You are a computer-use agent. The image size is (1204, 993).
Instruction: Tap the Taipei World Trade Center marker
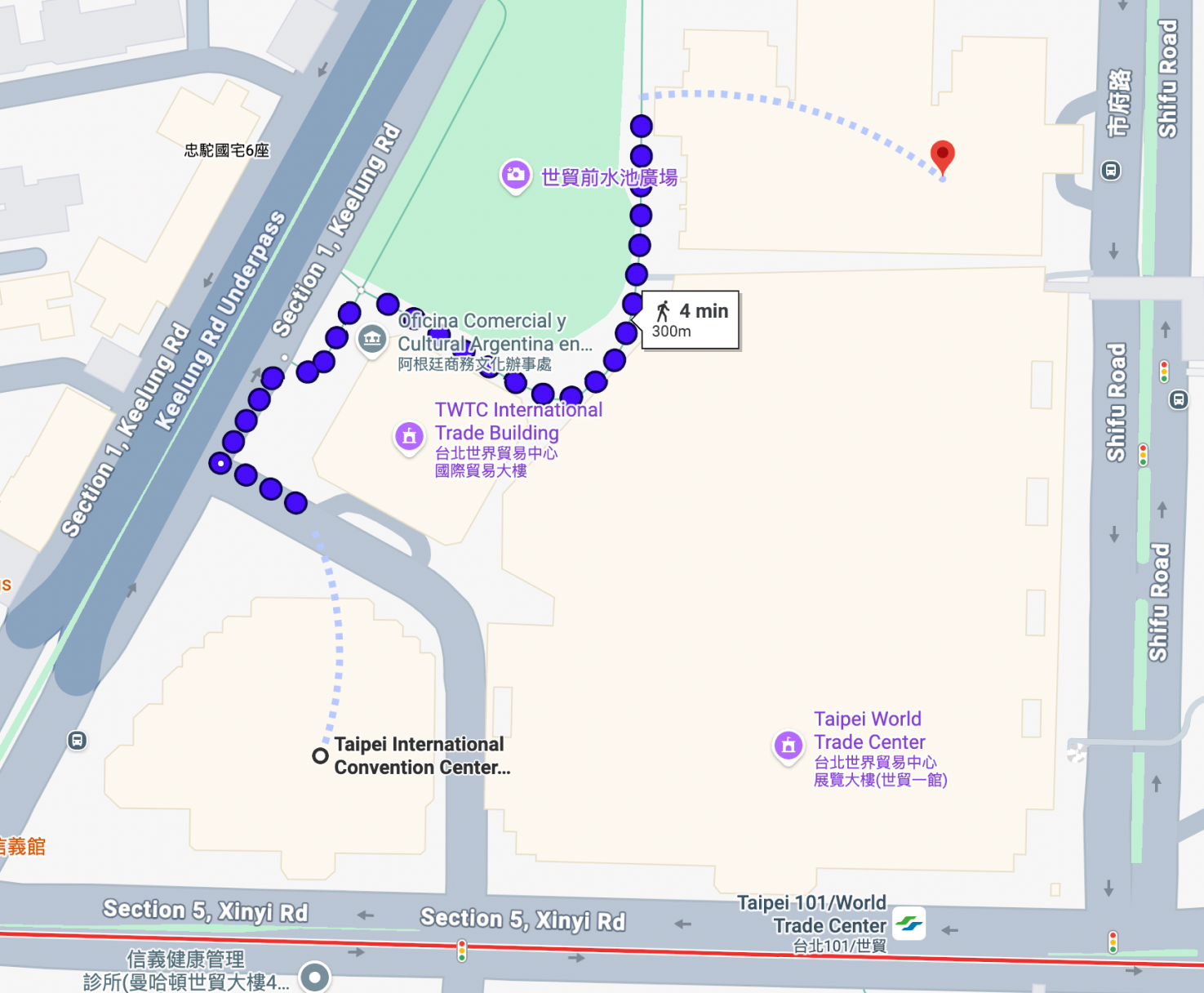789,745
